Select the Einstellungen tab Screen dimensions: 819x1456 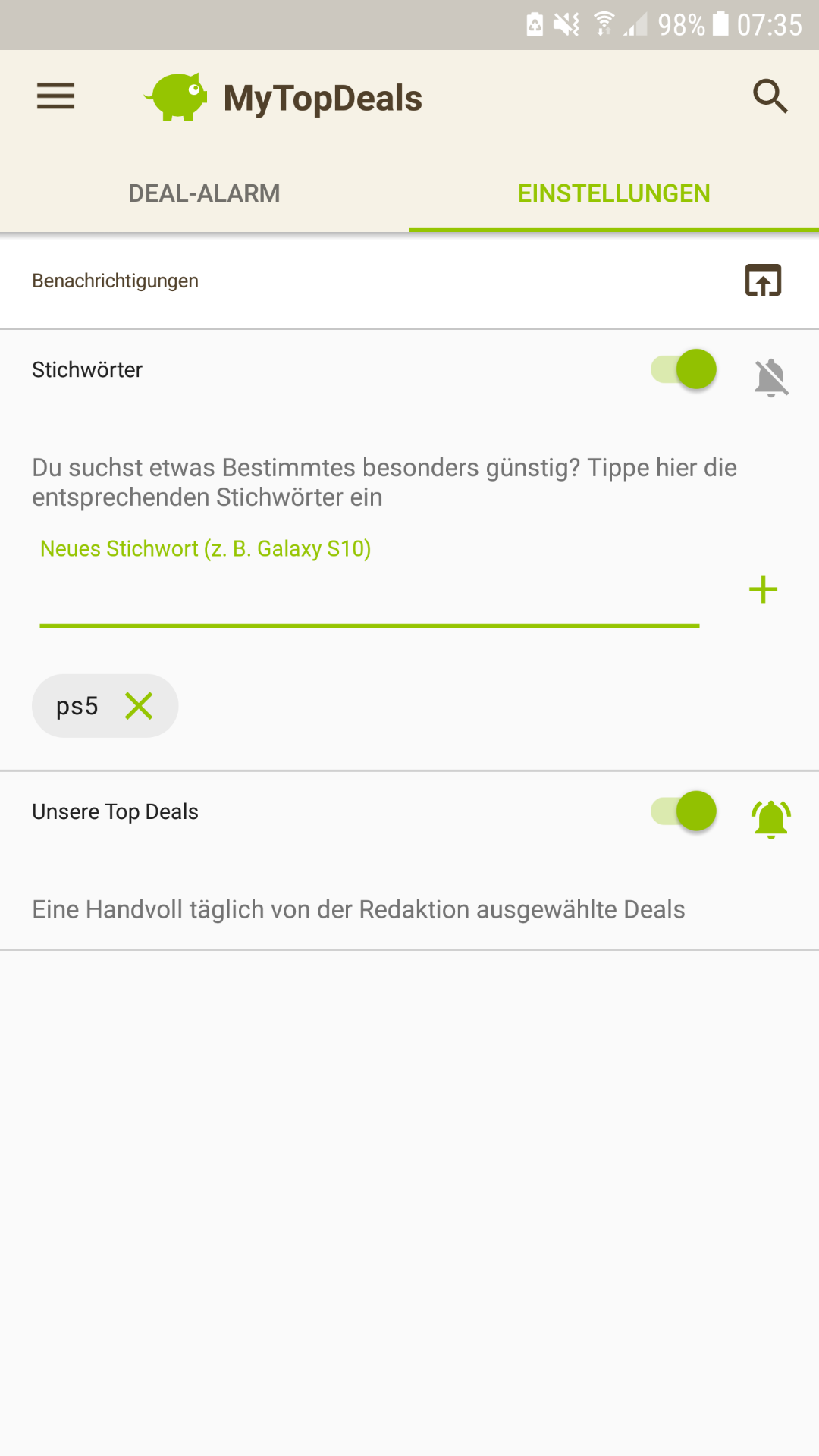tap(613, 193)
